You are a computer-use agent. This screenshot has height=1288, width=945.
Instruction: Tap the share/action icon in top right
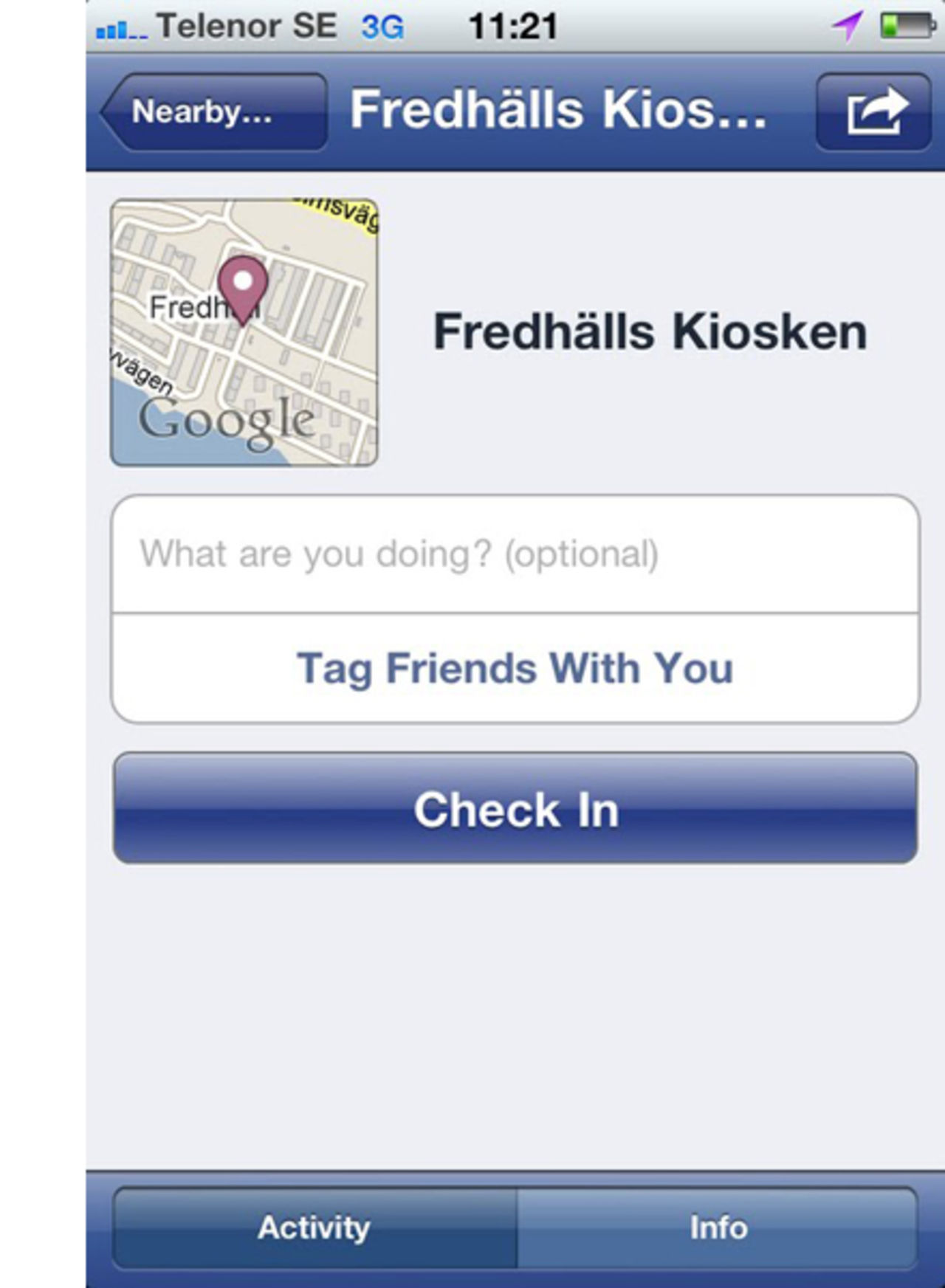[x=873, y=111]
